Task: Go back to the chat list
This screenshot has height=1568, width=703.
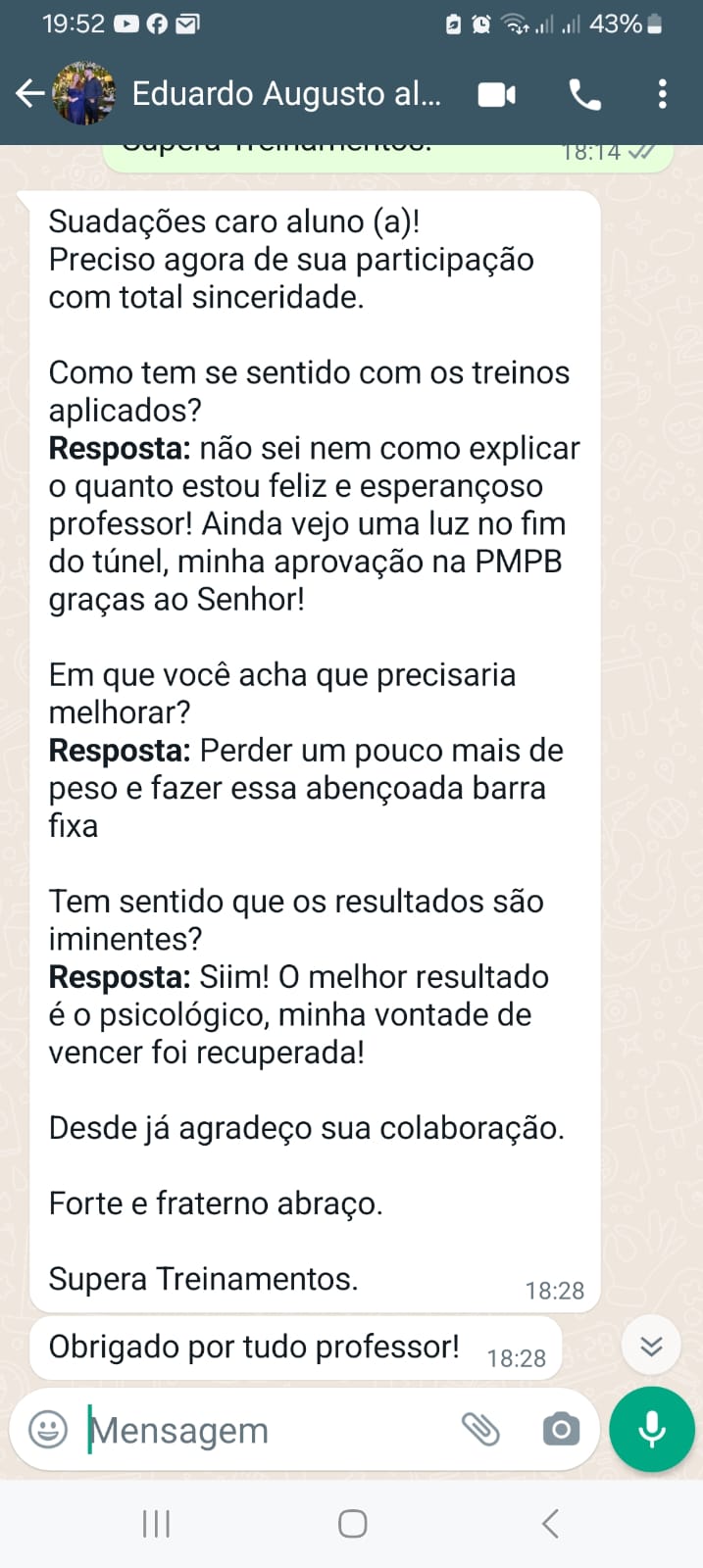Action: (x=30, y=94)
